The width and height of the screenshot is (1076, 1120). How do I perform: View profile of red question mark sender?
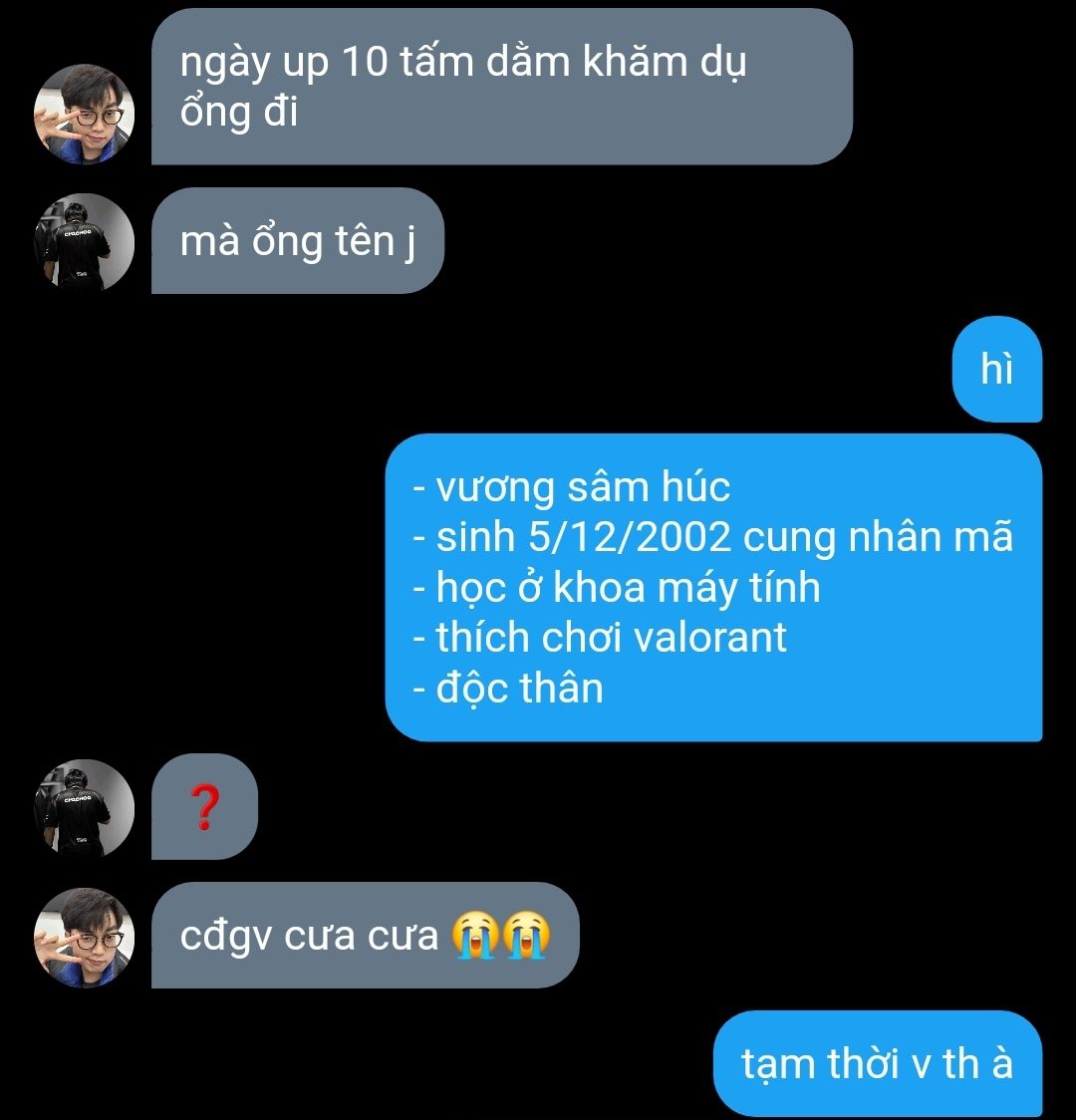(x=84, y=808)
